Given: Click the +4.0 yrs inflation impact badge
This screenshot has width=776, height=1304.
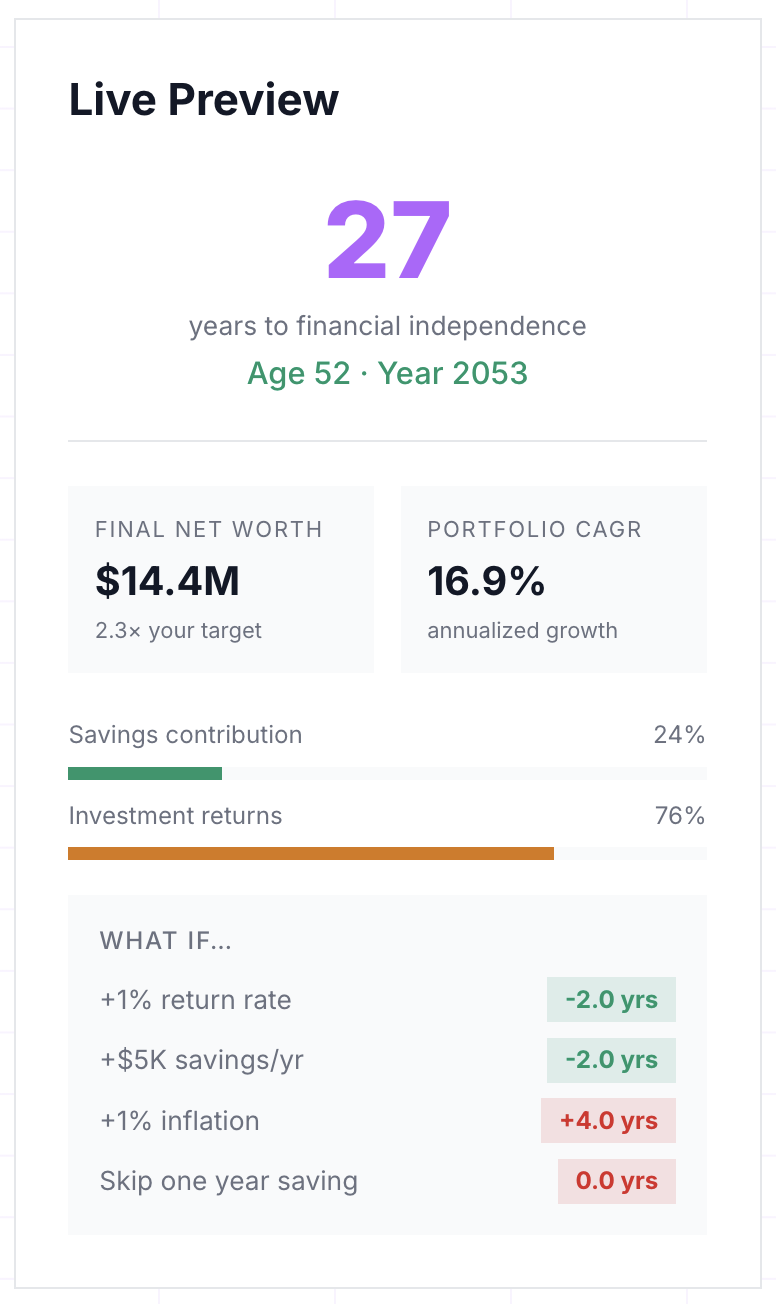Looking at the screenshot, I should coord(608,1120).
